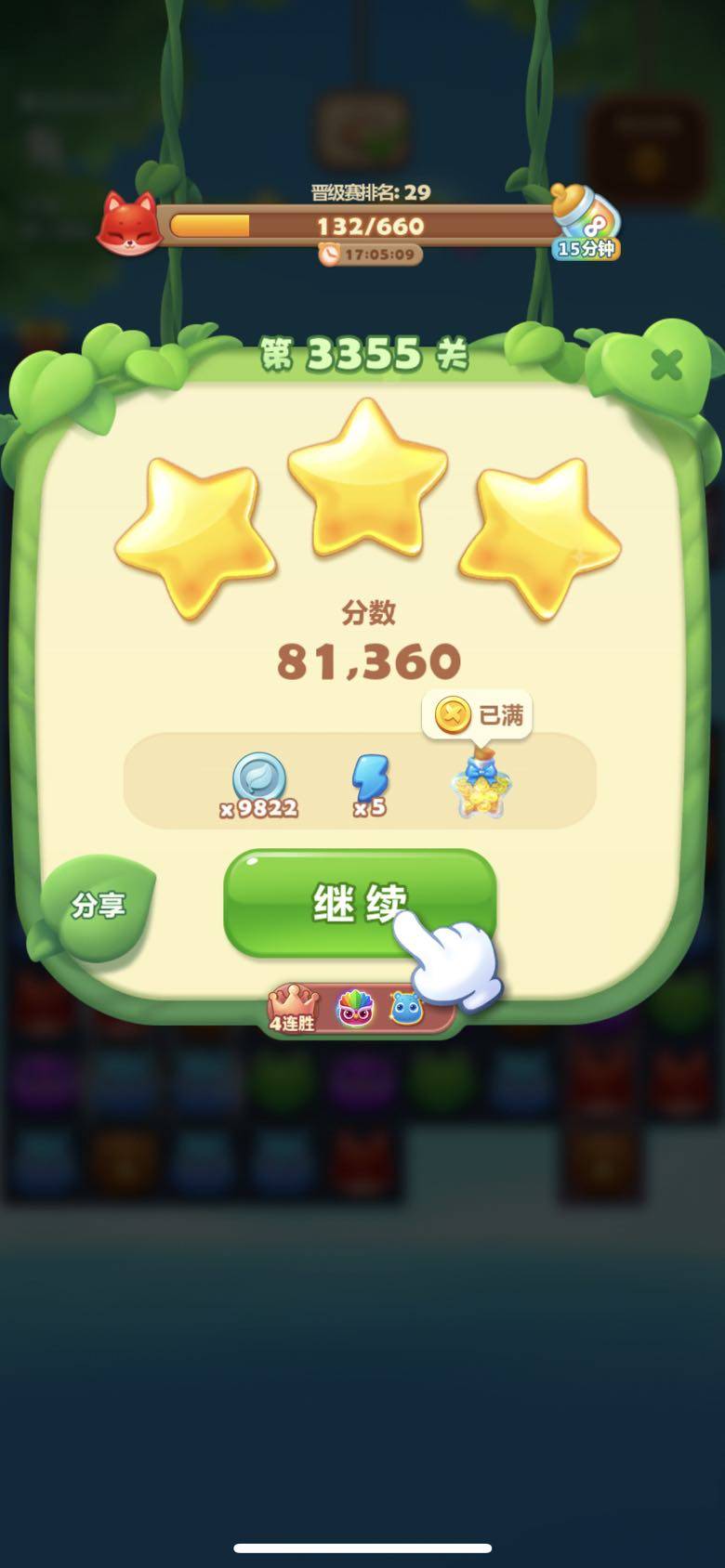Open the 4连胜 win streak badge
725x1568 pixels.
coord(292,1011)
